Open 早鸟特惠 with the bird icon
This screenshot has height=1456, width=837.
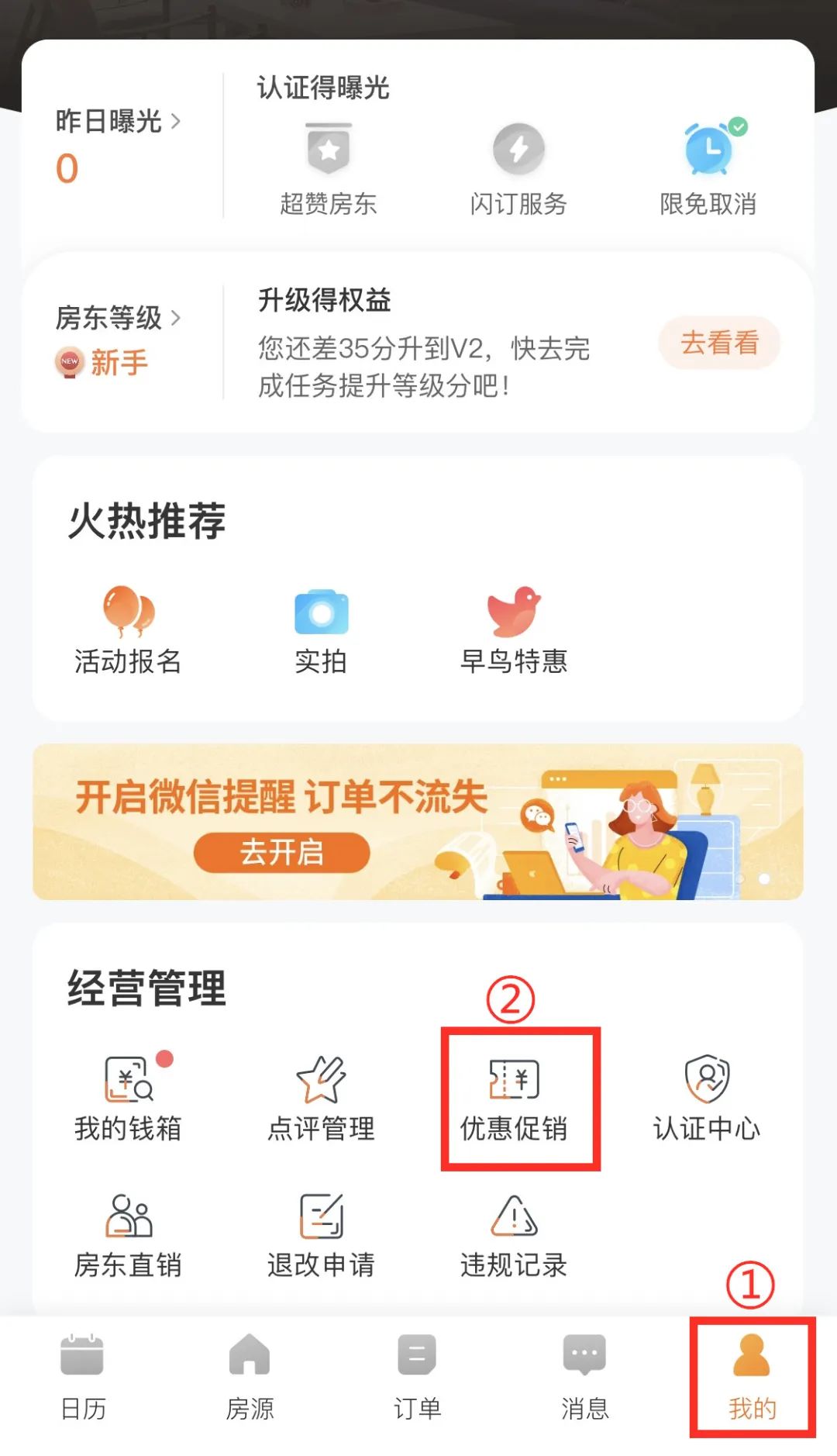(514, 612)
